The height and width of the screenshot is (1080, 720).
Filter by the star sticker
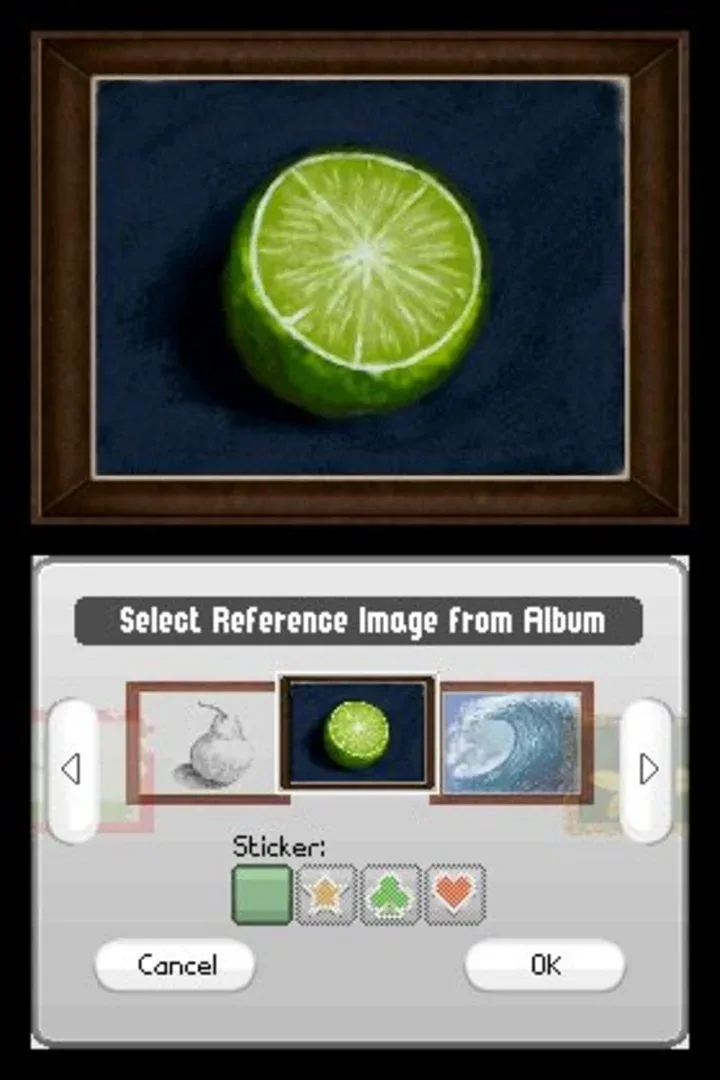click(326, 894)
